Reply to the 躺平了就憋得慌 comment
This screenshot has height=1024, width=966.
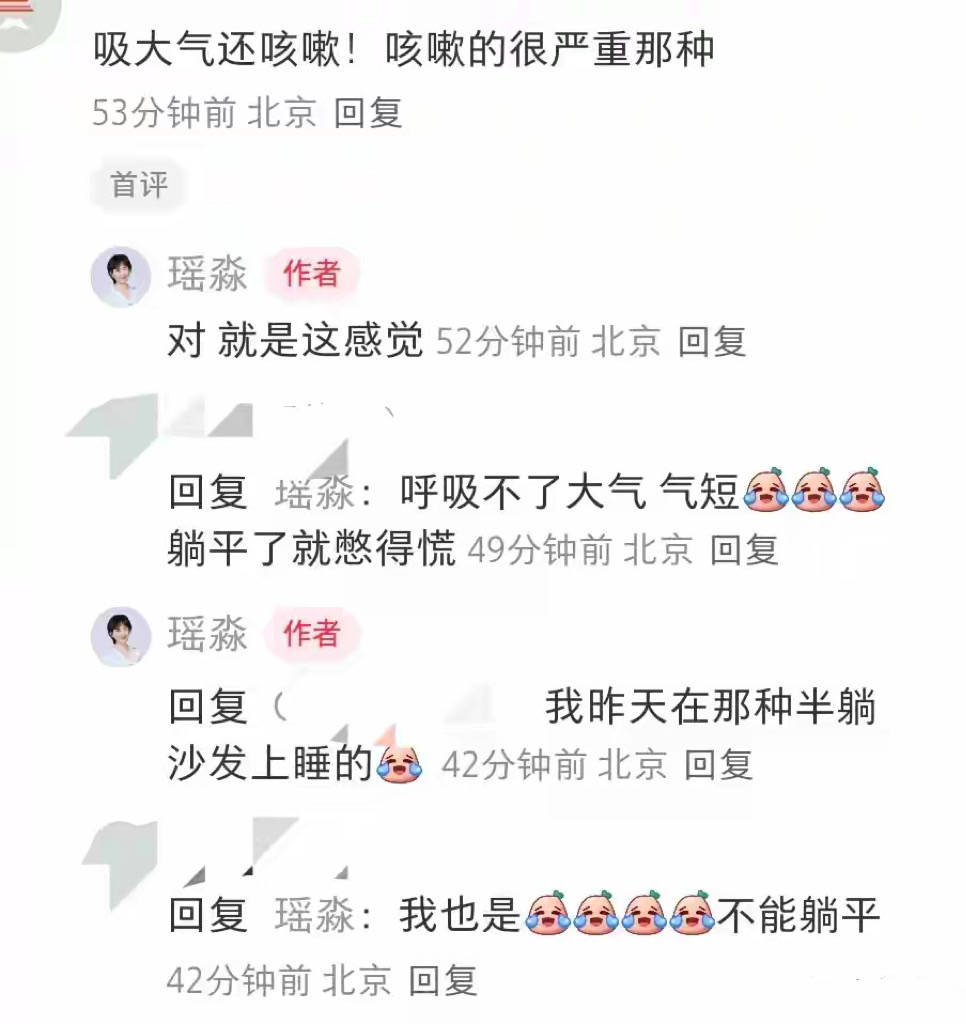click(x=744, y=548)
